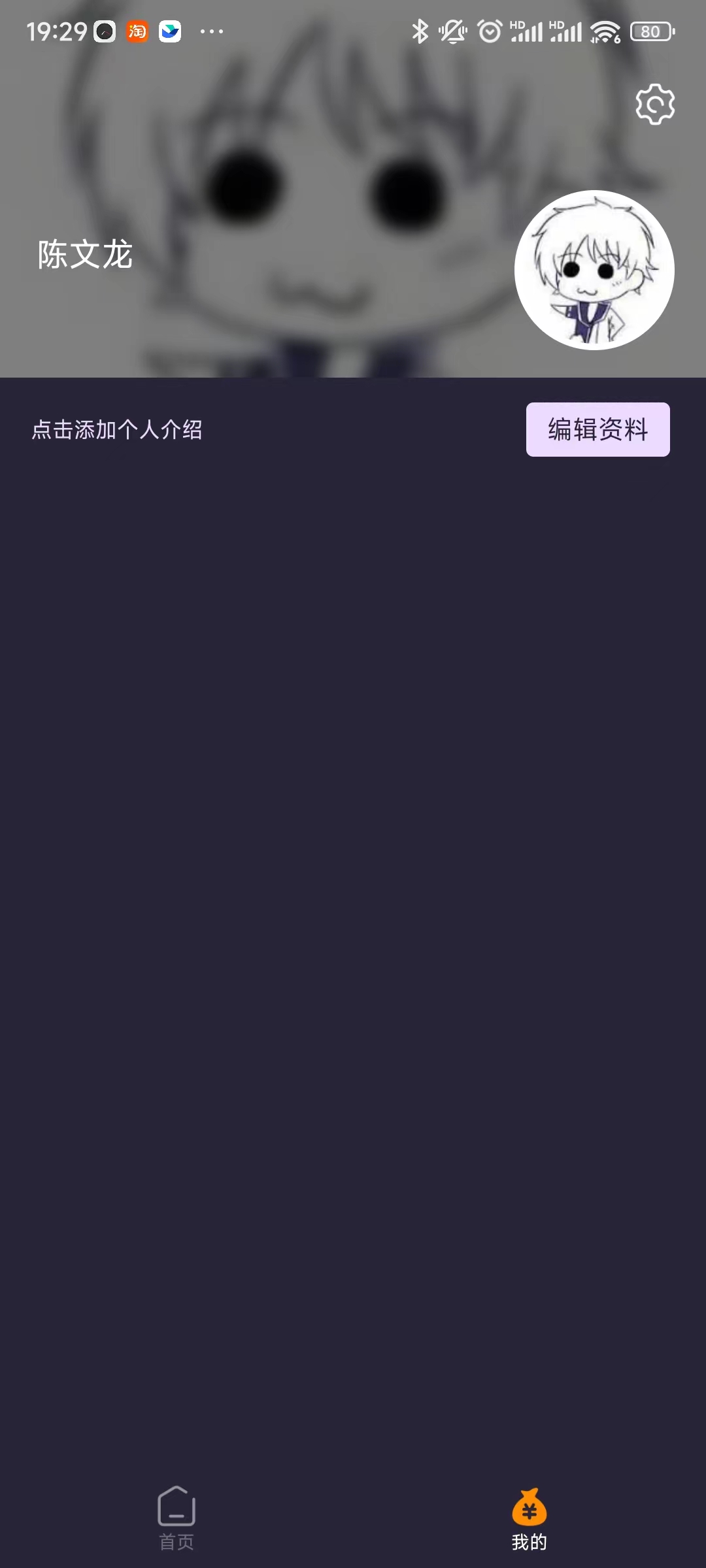Screen dimensions: 706x1568
Task: Click the battery indicator showing 80
Action: coord(651,31)
